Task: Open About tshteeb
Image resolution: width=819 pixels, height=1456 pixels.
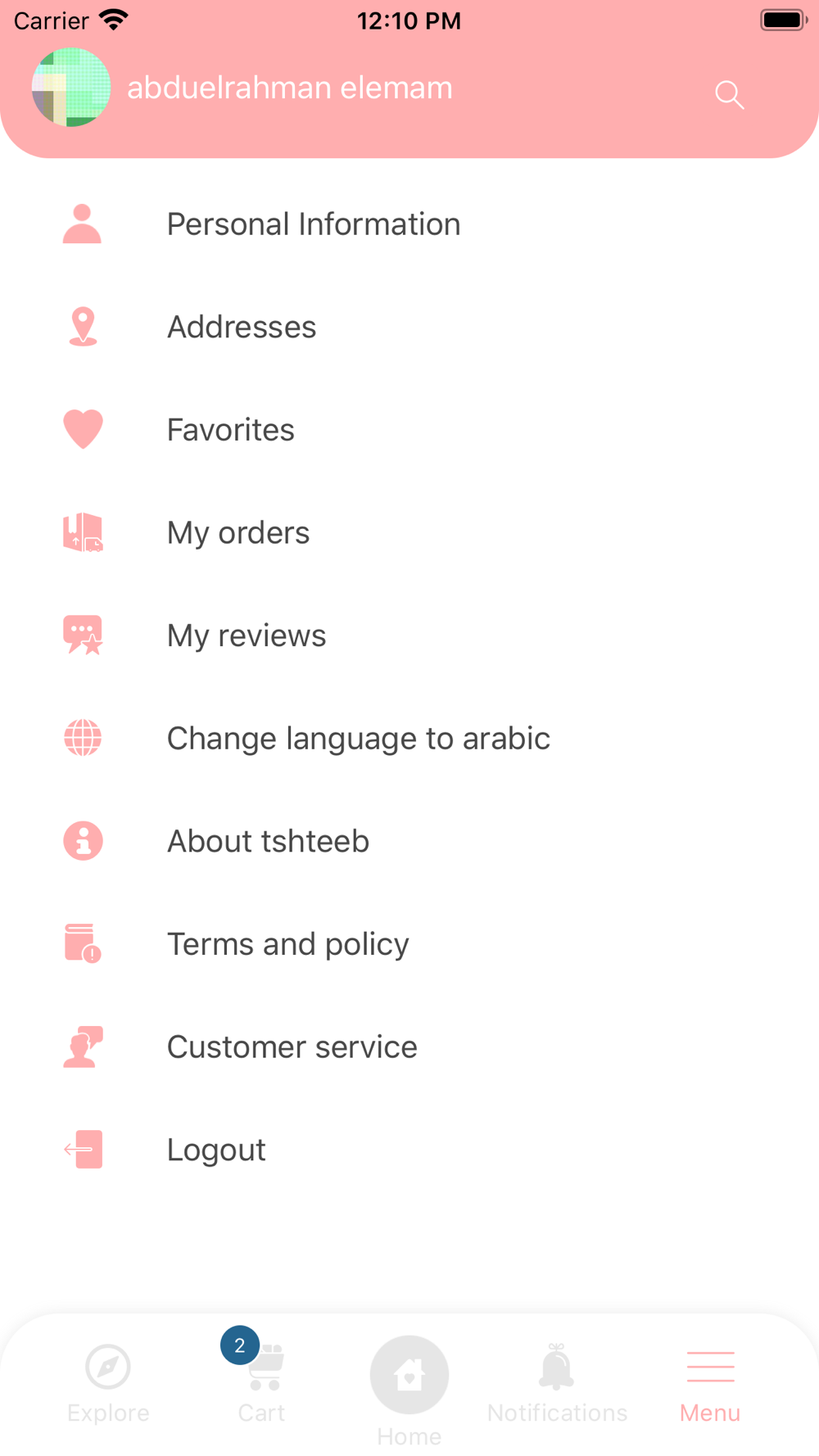Action: pyautogui.click(x=409, y=841)
